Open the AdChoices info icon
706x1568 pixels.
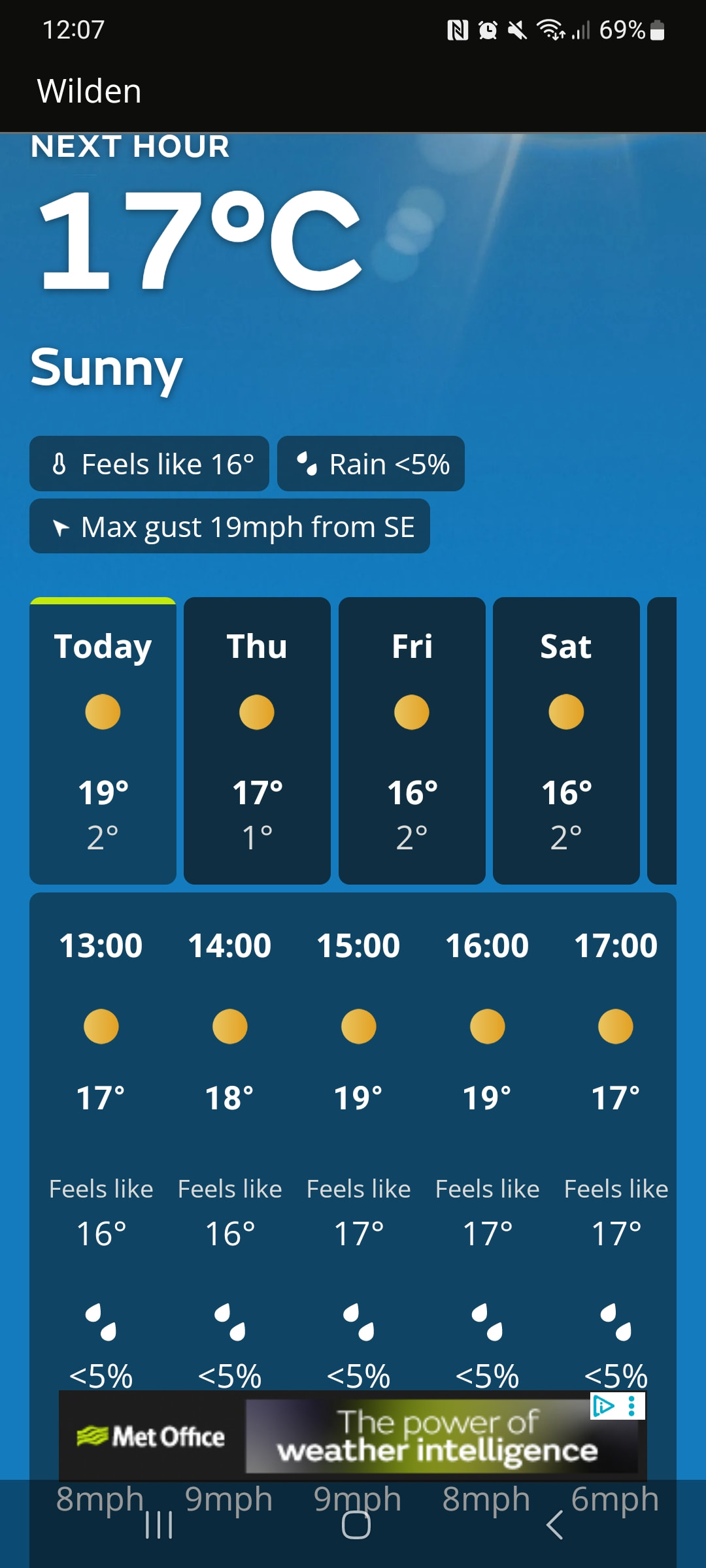(603, 1406)
